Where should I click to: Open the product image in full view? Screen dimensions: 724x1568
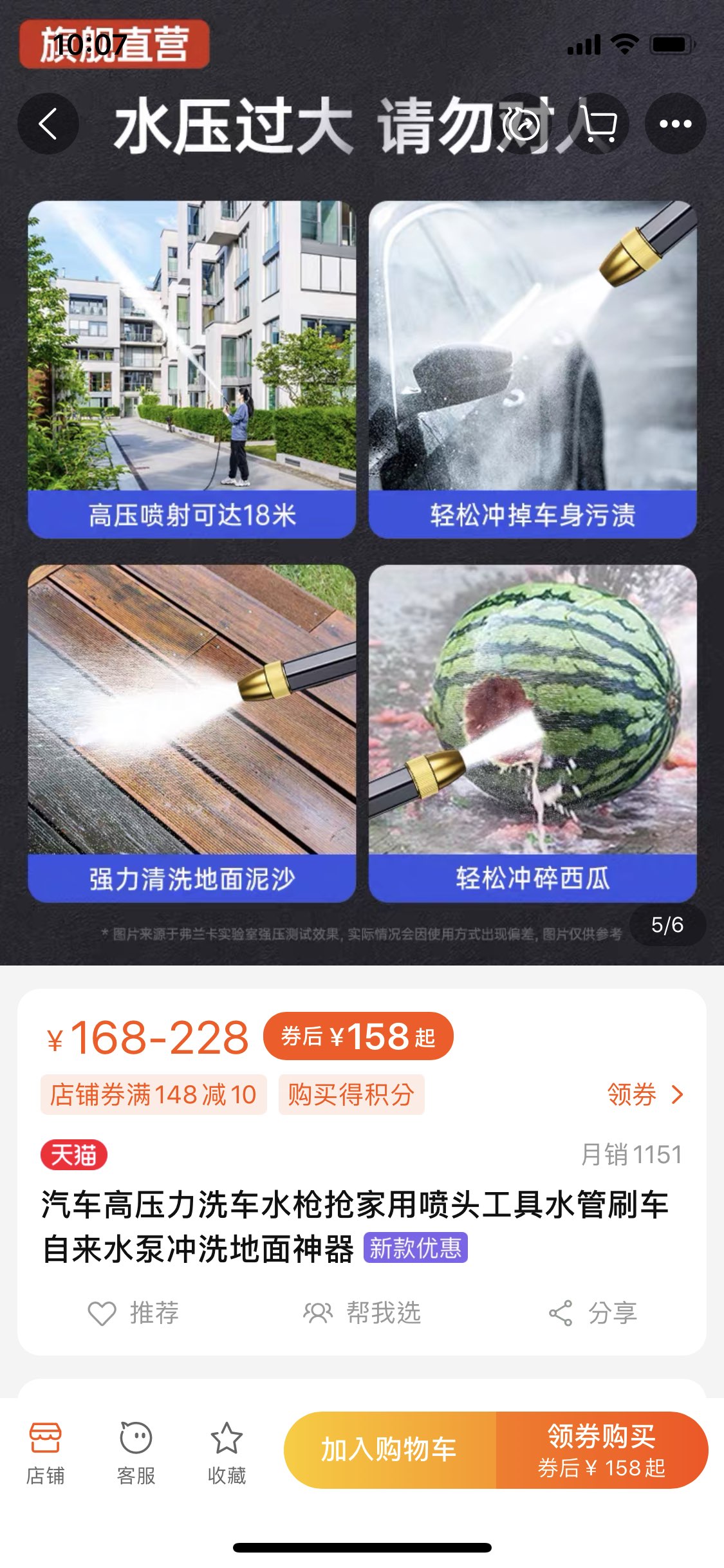point(362,547)
